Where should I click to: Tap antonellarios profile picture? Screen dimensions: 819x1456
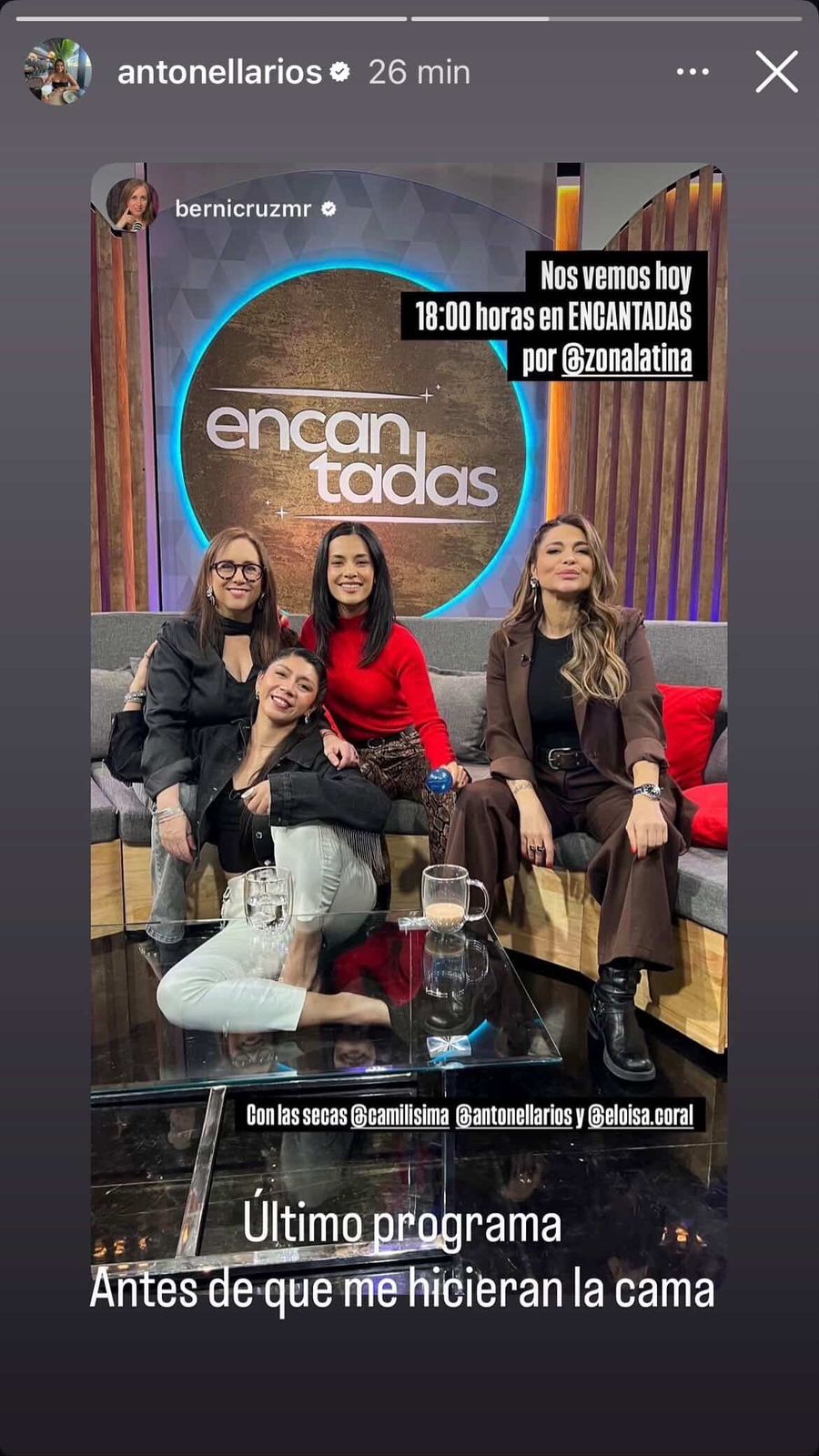point(58,72)
